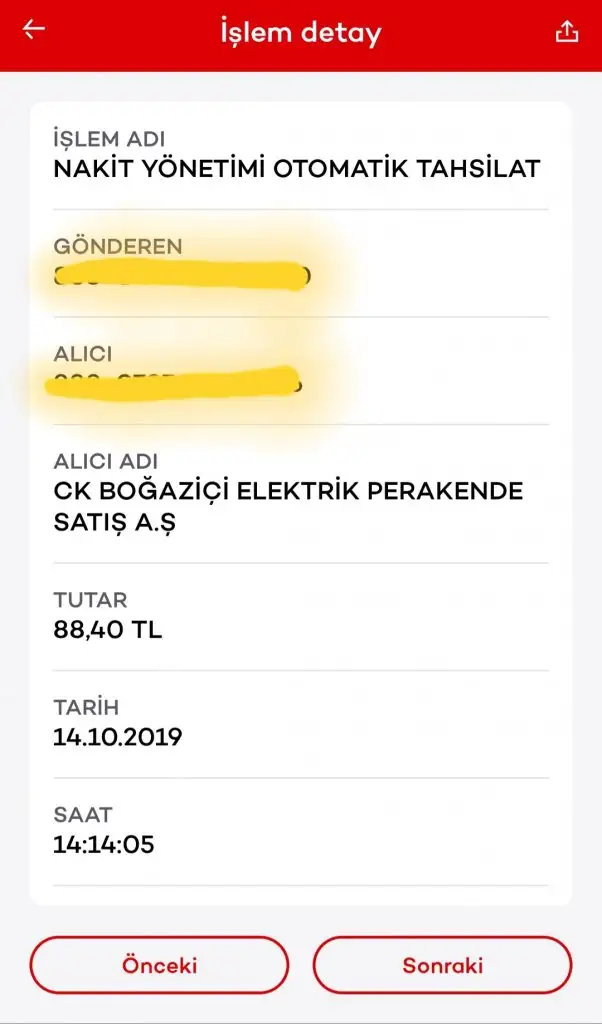Open the previous transaction with Önceki
Viewport: 602px width, 1024px height.
pyautogui.click(x=159, y=965)
